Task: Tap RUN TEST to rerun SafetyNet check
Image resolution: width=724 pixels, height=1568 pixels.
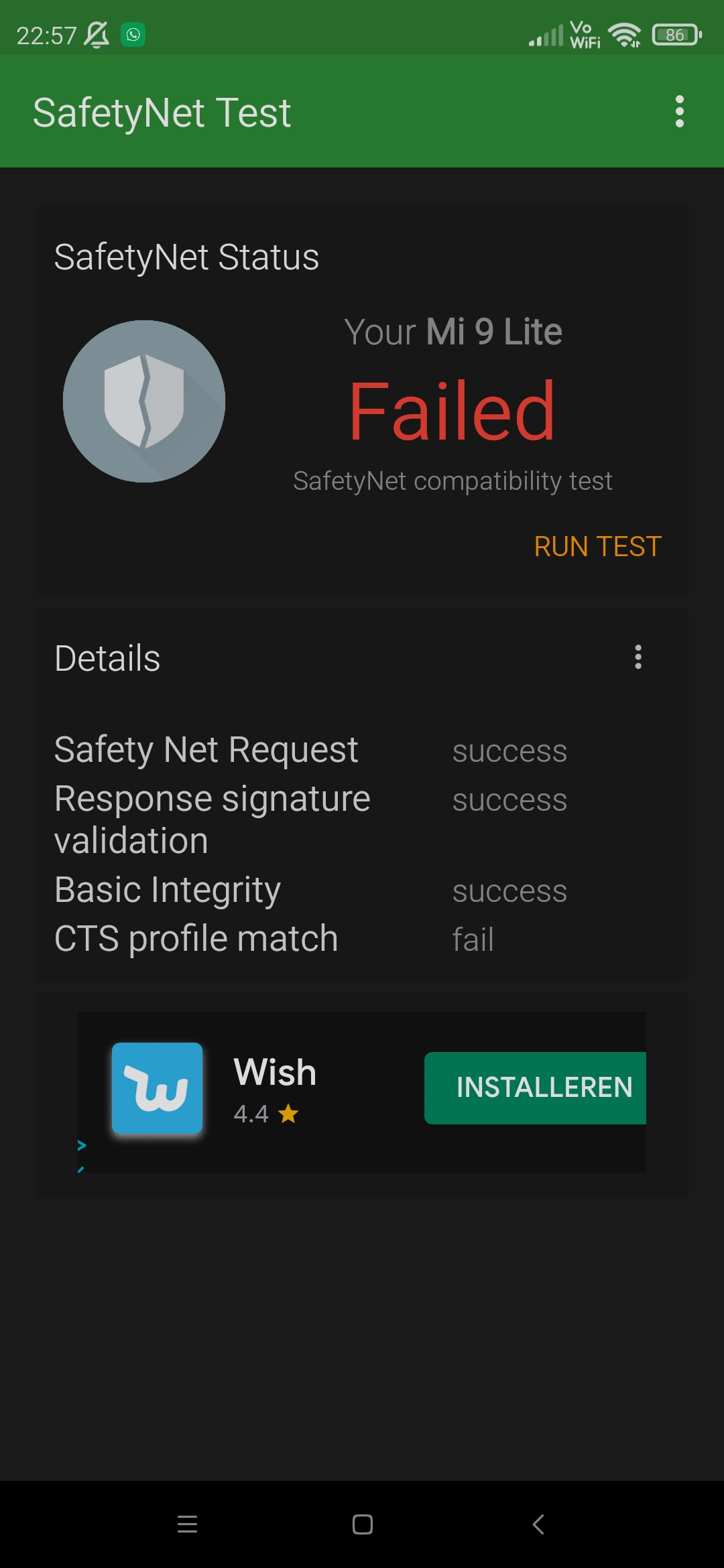Action: click(597, 547)
